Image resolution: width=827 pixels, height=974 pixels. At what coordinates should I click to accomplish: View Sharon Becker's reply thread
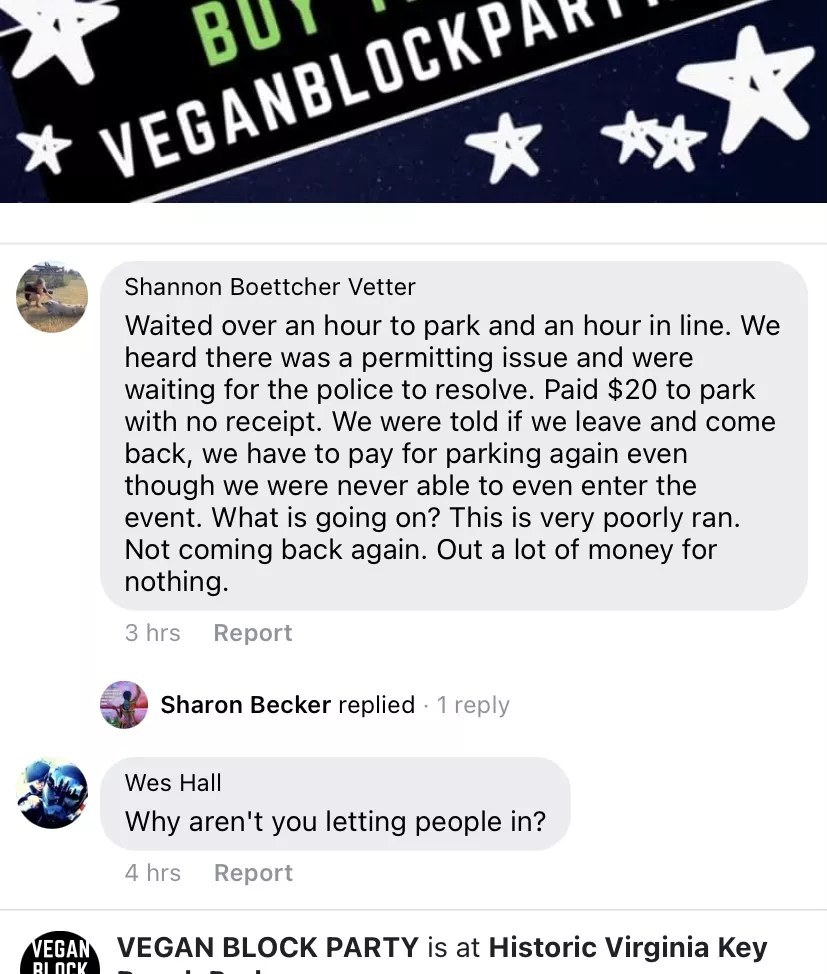pos(335,705)
